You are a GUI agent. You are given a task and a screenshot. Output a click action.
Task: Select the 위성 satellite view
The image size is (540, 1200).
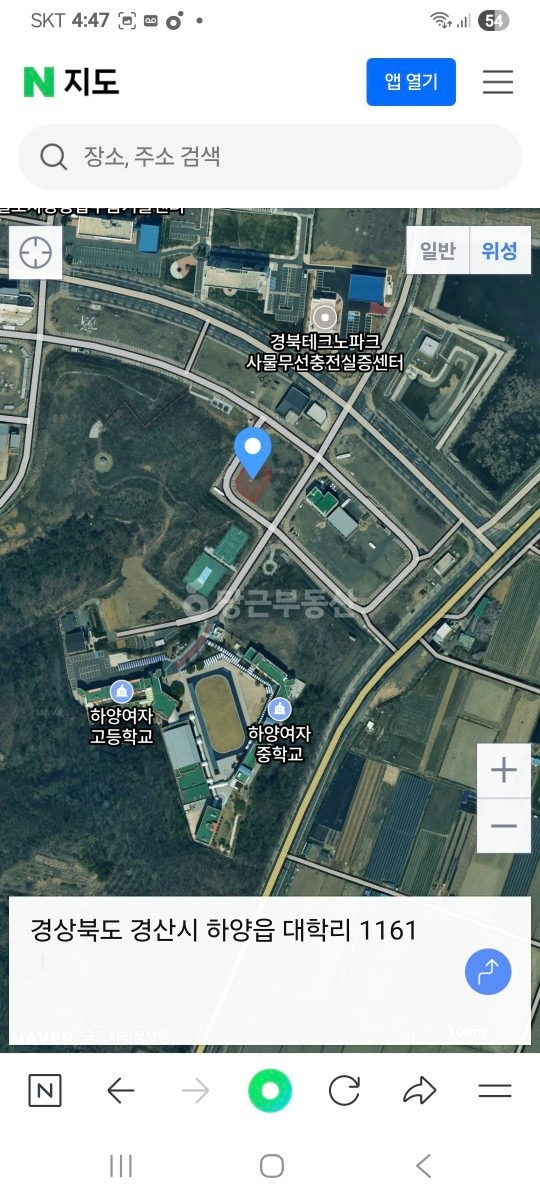point(500,250)
